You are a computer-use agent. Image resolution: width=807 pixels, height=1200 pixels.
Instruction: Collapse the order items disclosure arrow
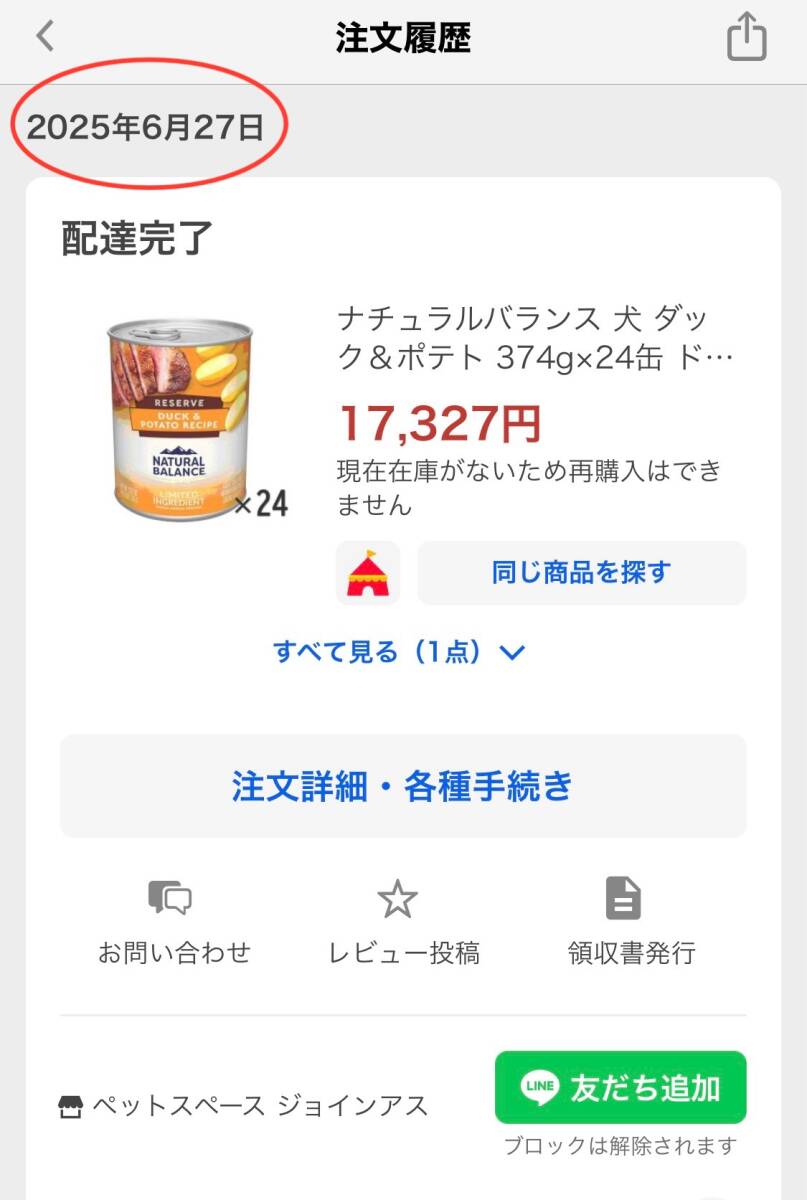click(512, 652)
